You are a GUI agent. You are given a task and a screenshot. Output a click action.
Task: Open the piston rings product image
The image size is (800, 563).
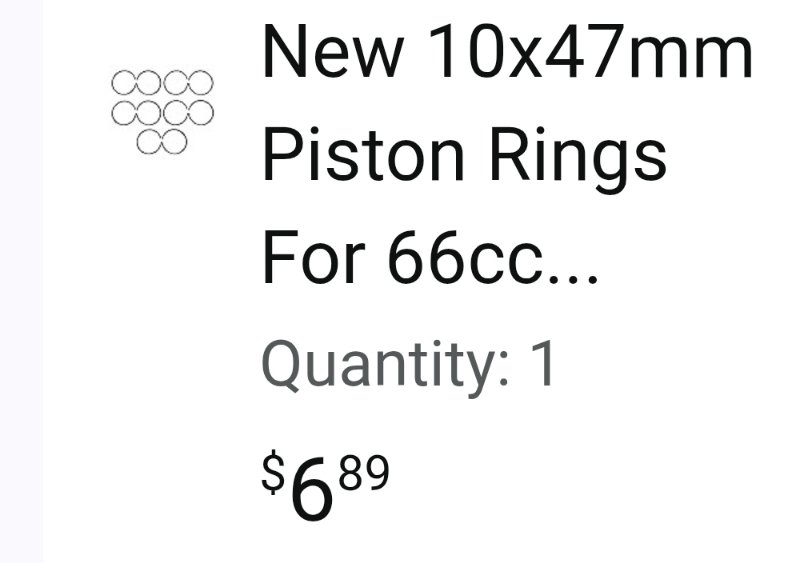(161, 111)
